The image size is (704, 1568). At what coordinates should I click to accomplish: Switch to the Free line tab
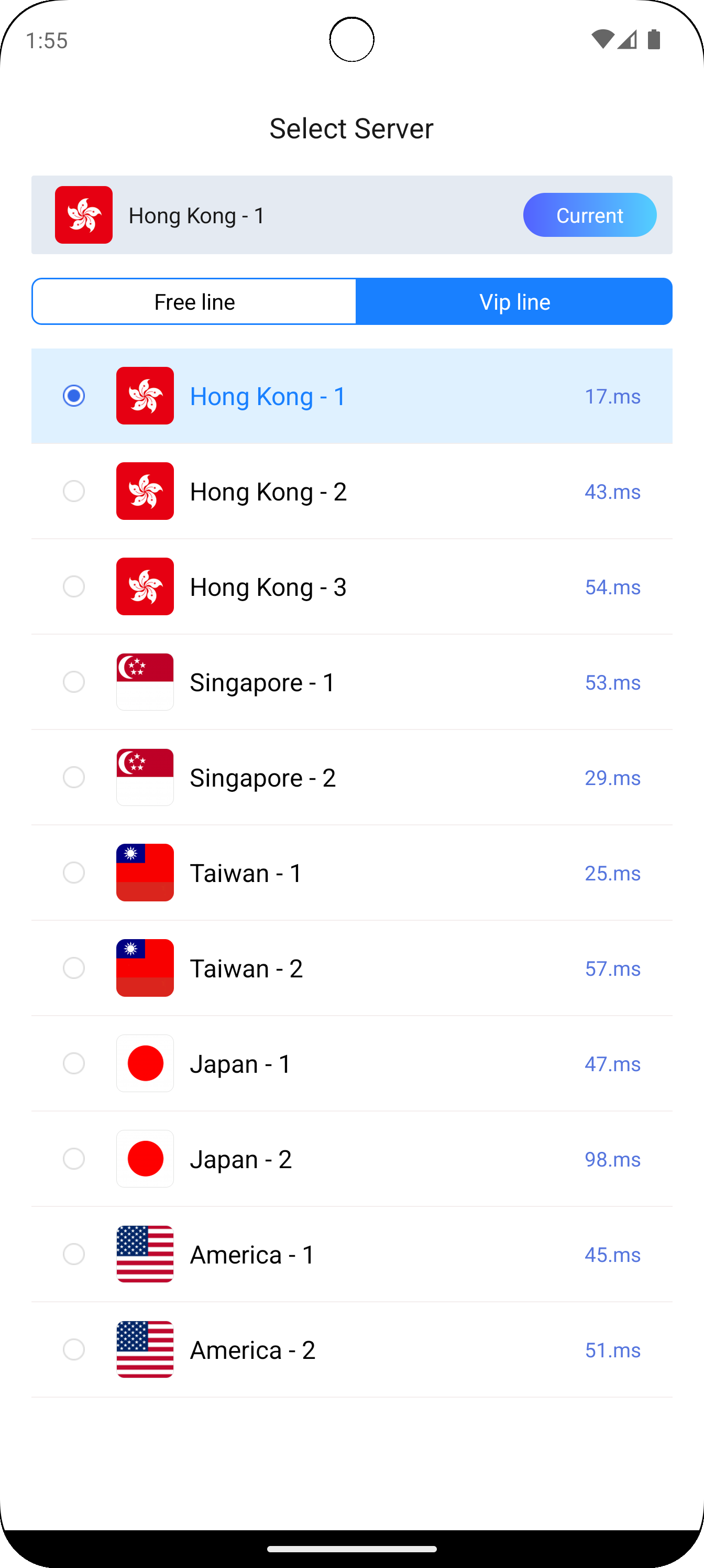click(194, 302)
